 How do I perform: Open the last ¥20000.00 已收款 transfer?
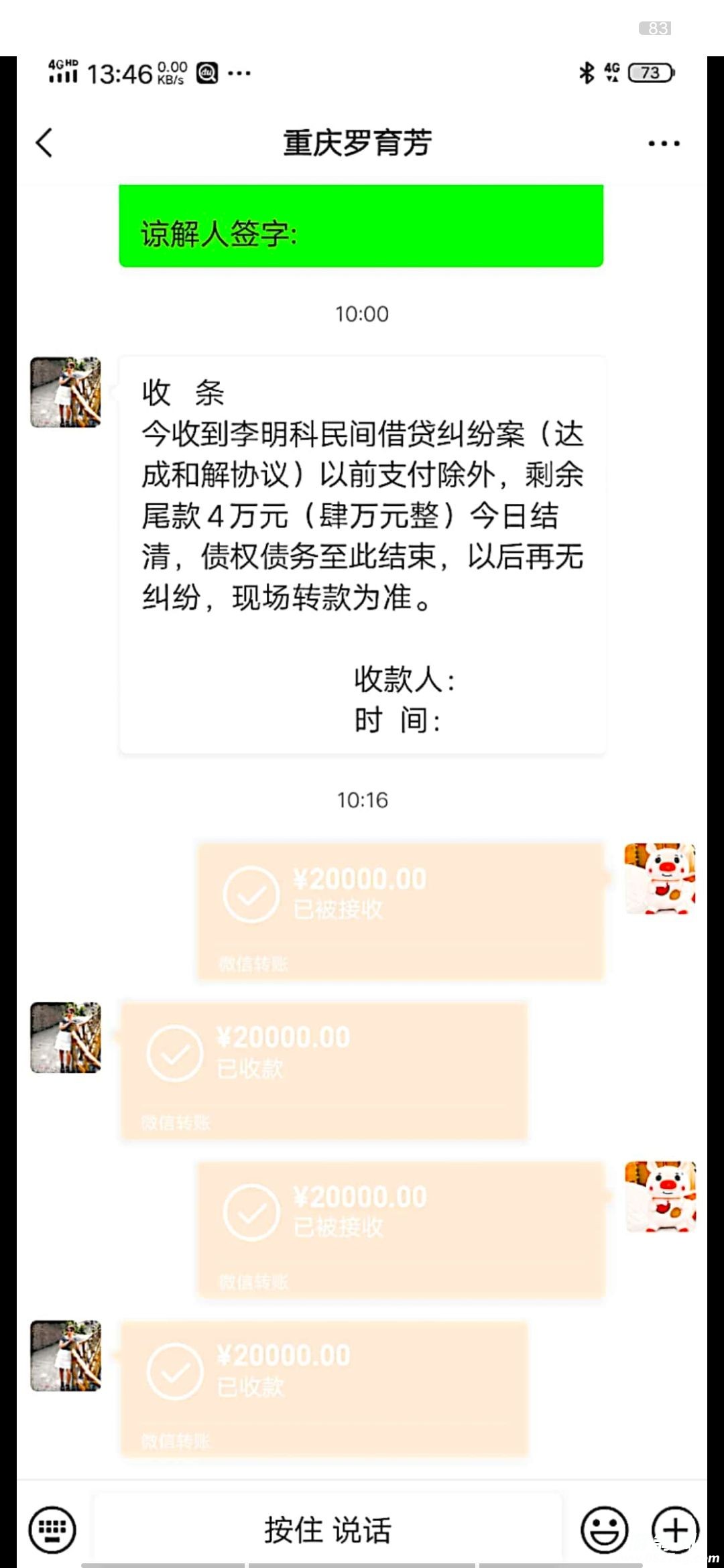click(x=324, y=1388)
